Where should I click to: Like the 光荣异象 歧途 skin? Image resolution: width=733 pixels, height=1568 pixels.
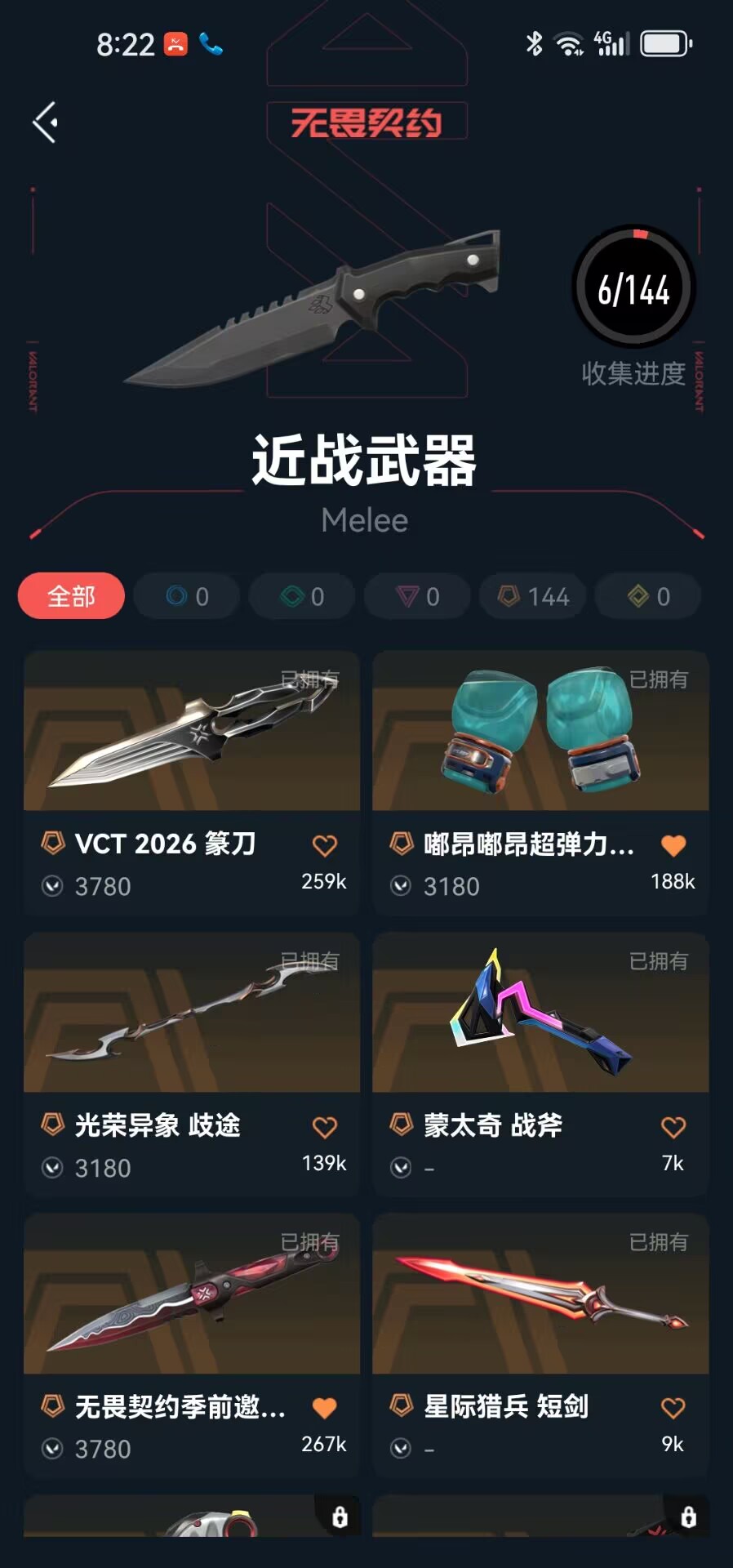click(325, 1127)
